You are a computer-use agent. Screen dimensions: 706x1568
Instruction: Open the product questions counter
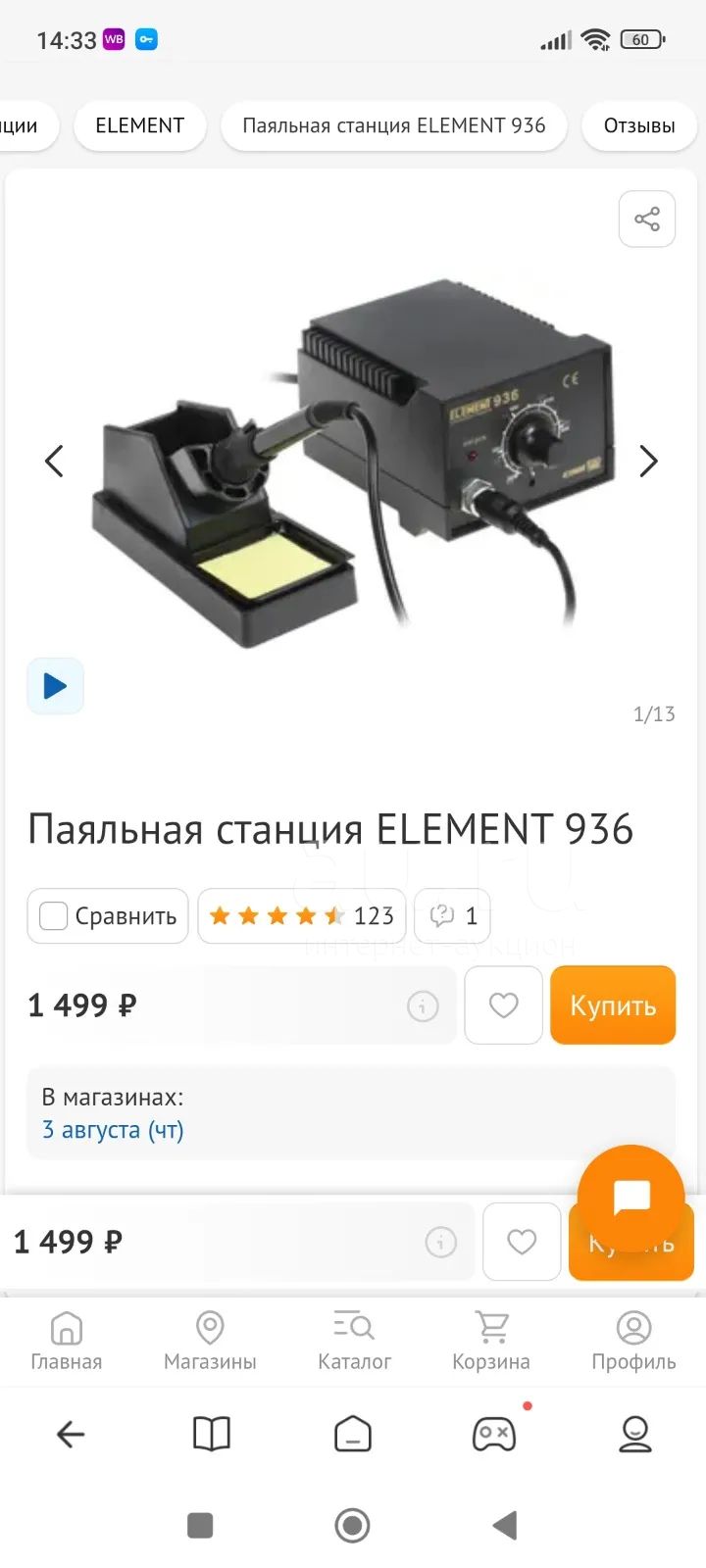453,916
